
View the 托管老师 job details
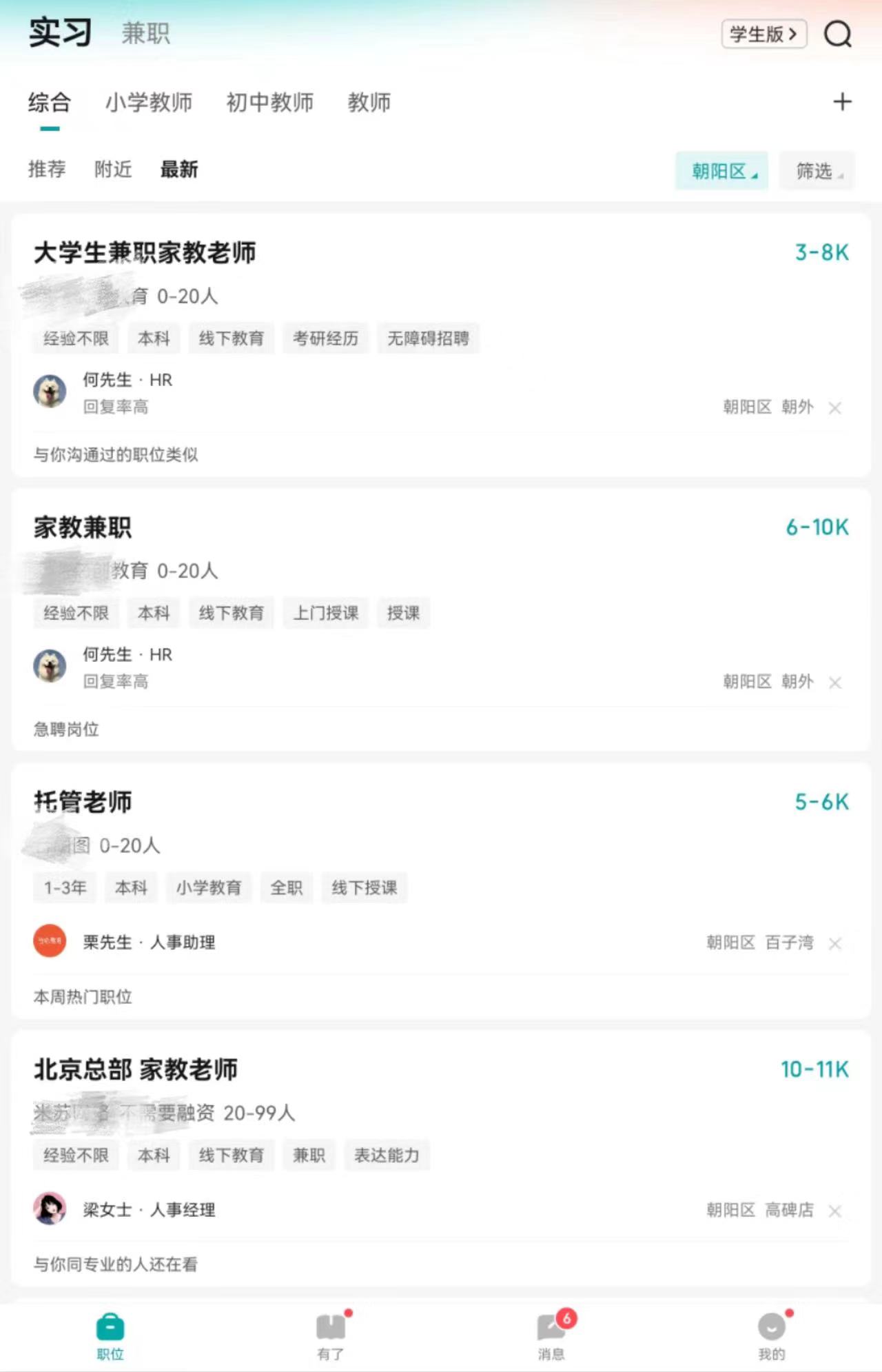(x=83, y=802)
